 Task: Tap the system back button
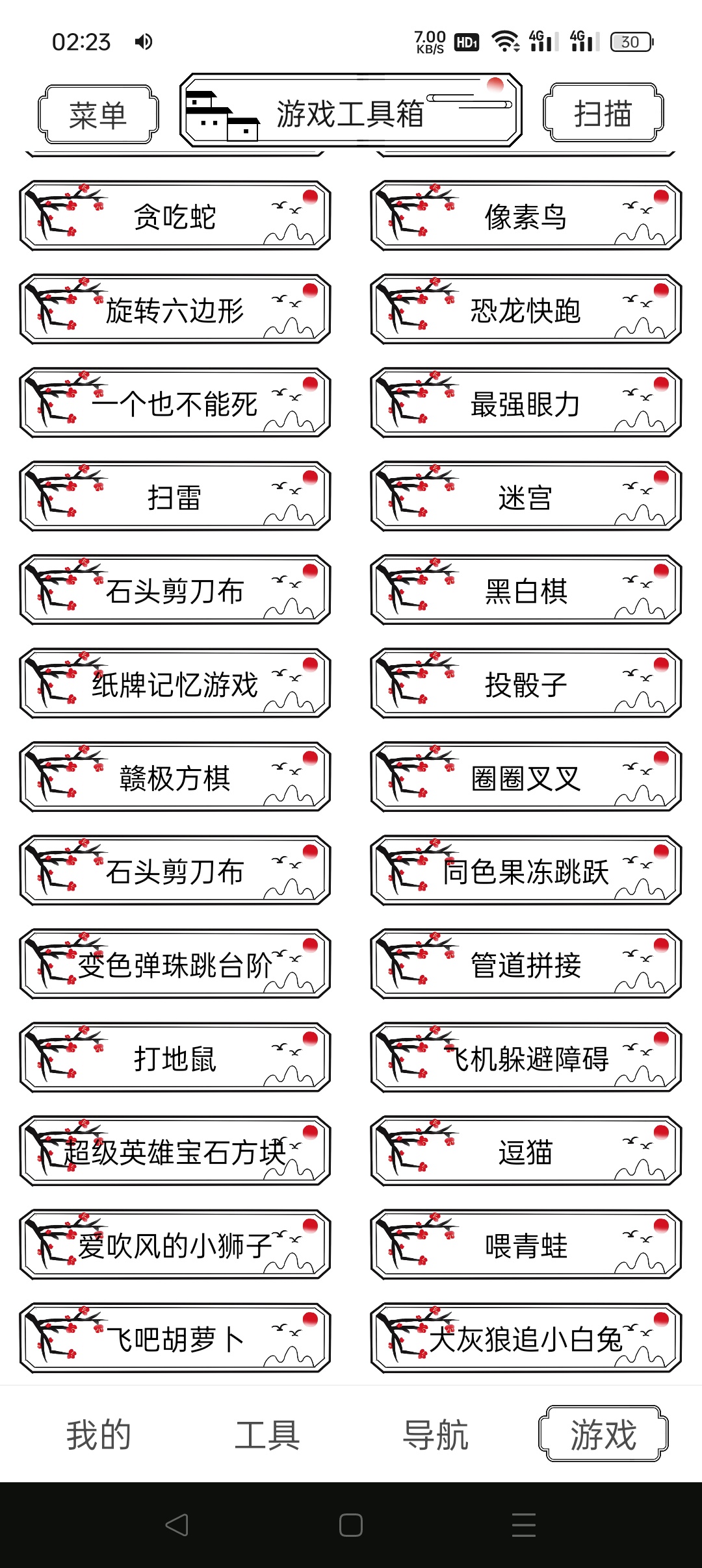click(x=177, y=1524)
